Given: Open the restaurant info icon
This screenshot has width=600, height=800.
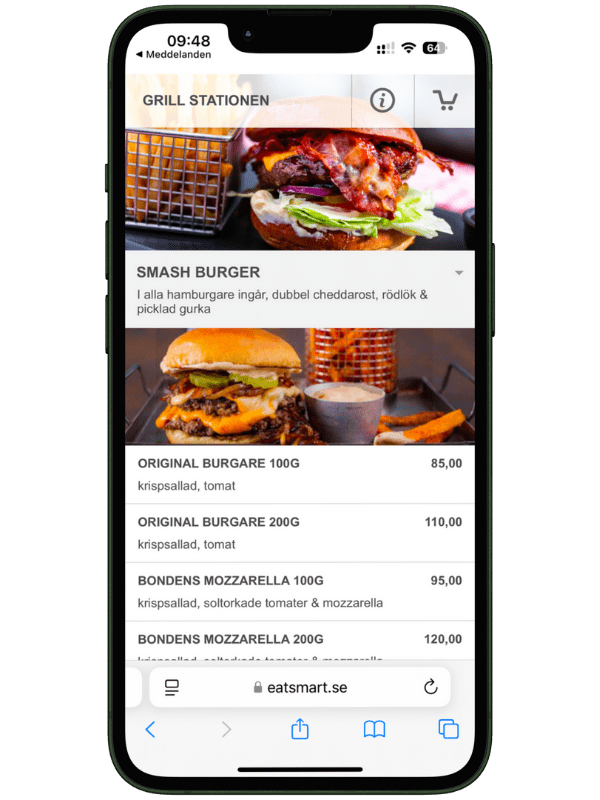Looking at the screenshot, I should pos(382,100).
